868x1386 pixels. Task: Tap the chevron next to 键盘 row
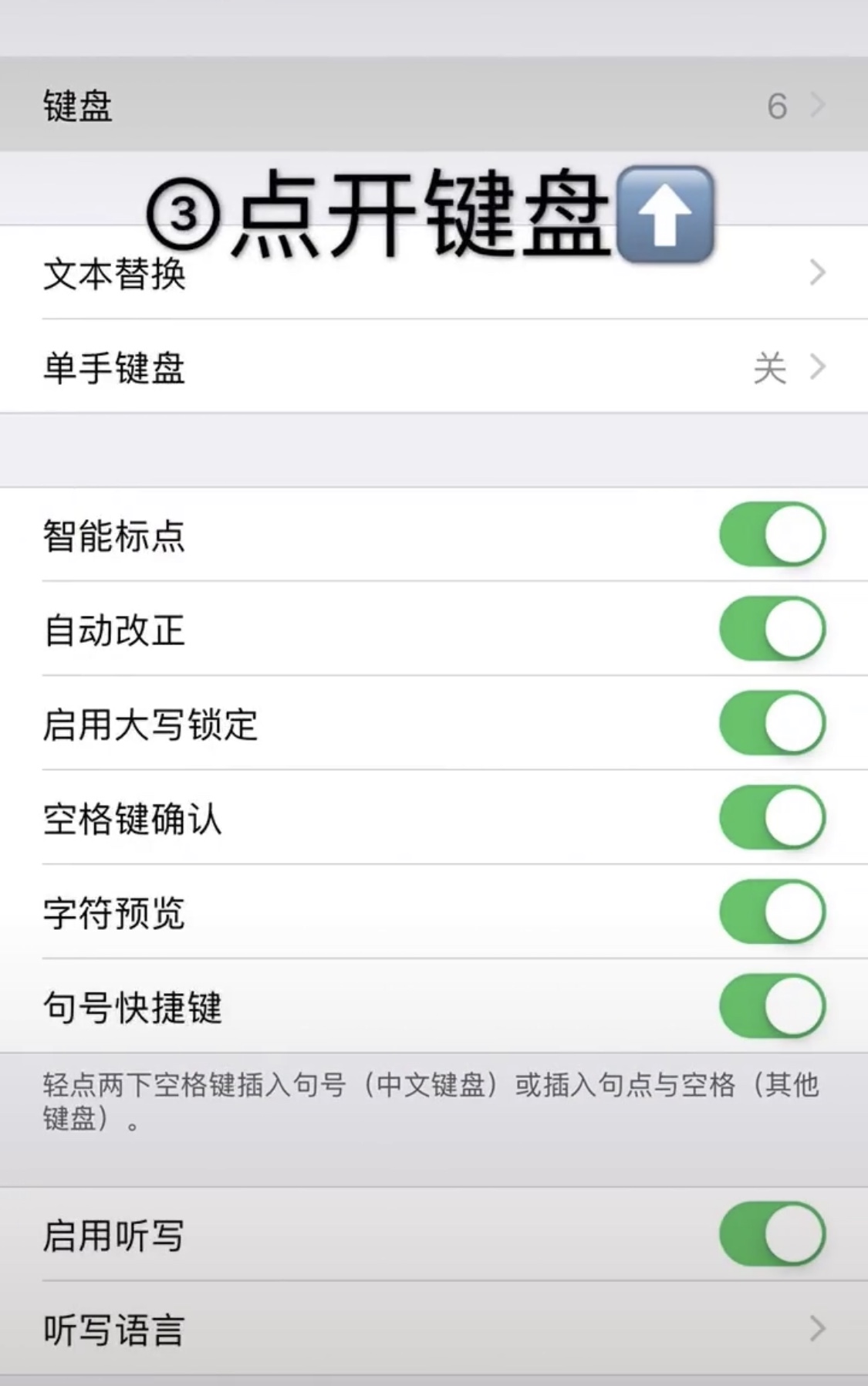818,106
